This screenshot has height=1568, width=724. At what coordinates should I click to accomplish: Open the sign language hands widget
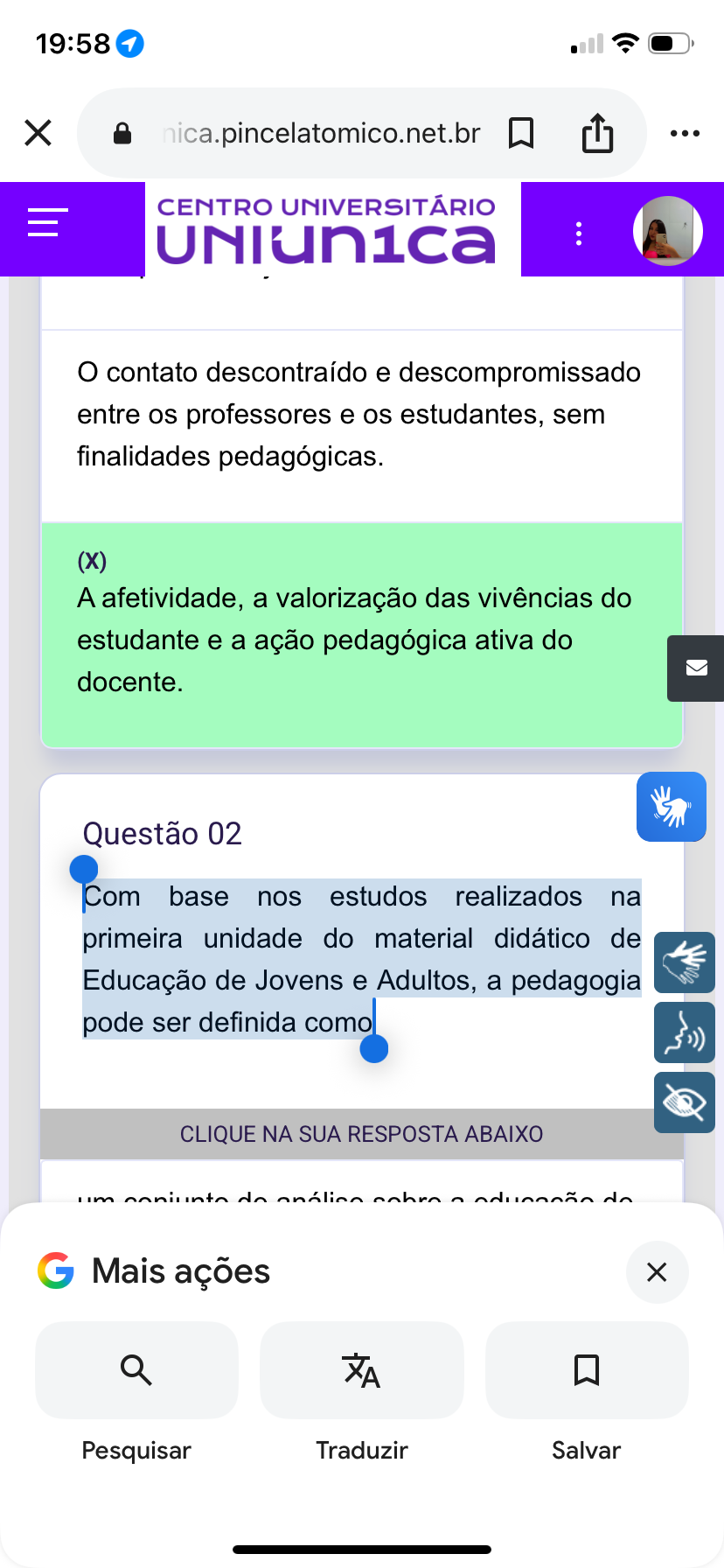671,806
